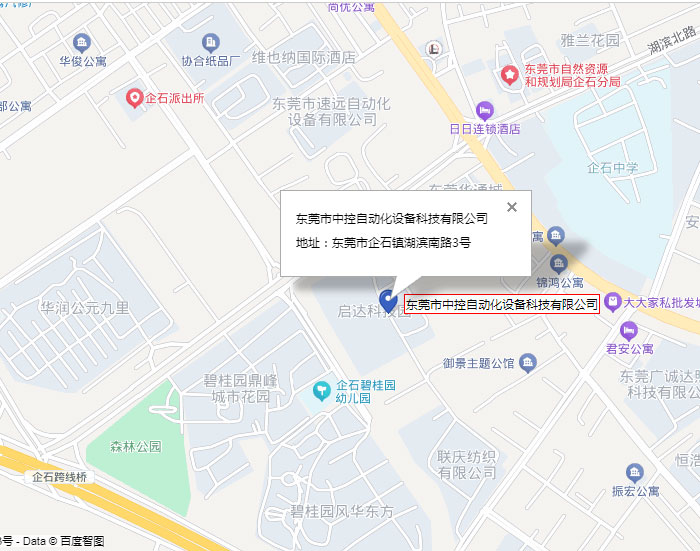Close the 东莞市中控自动化设备科技有限公司 info window
Image resolution: width=700 pixels, height=551 pixels.
(512, 207)
